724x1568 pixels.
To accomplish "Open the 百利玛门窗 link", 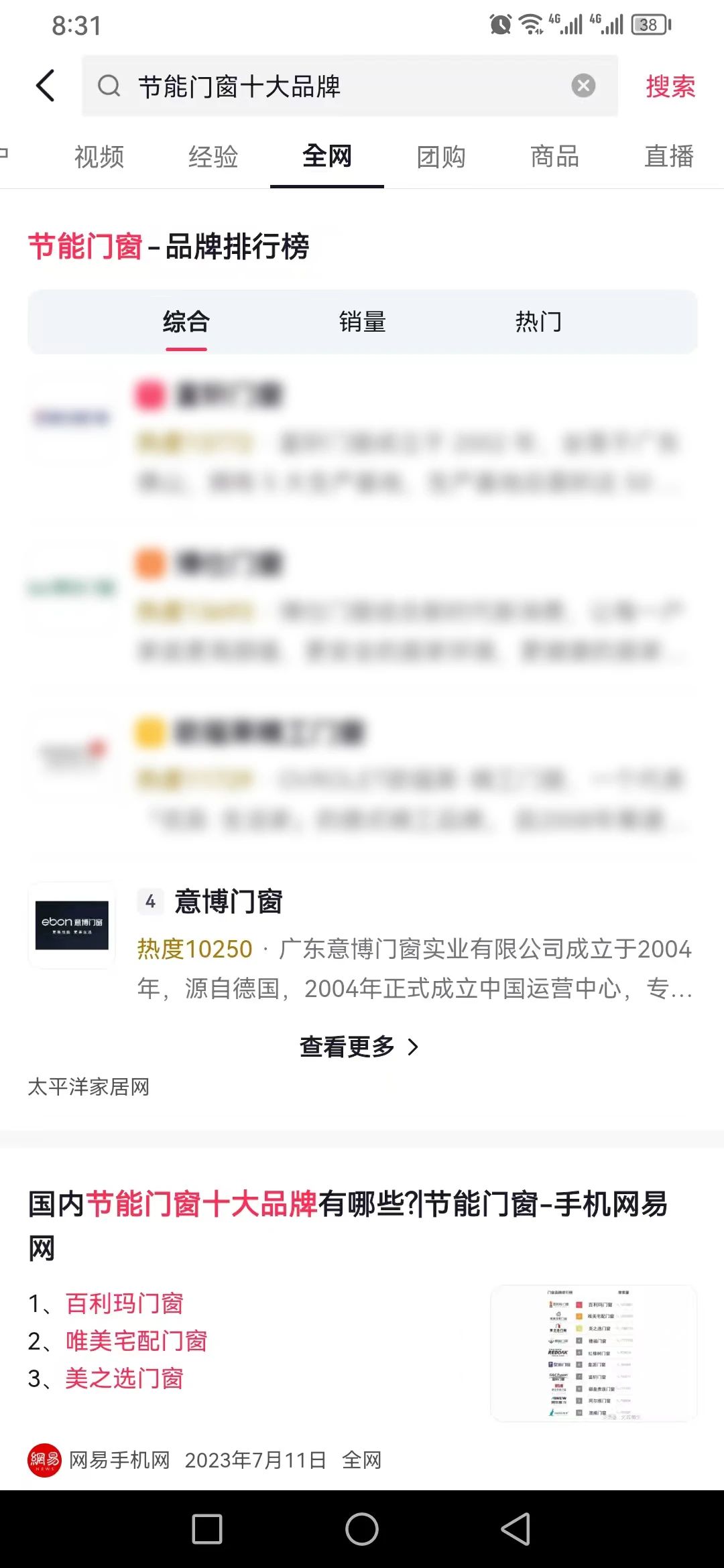I will [125, 1303].
